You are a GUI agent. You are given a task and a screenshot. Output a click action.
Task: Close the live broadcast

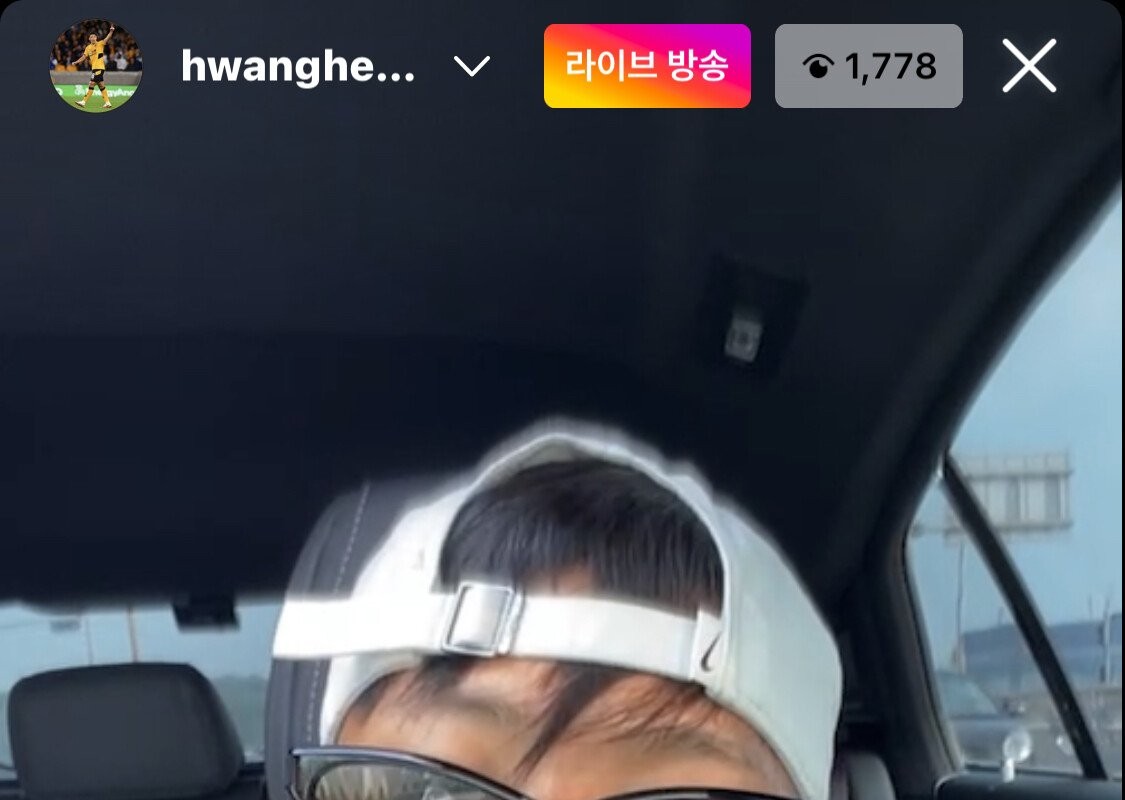pyautogui.click(x=1029, y=68)
